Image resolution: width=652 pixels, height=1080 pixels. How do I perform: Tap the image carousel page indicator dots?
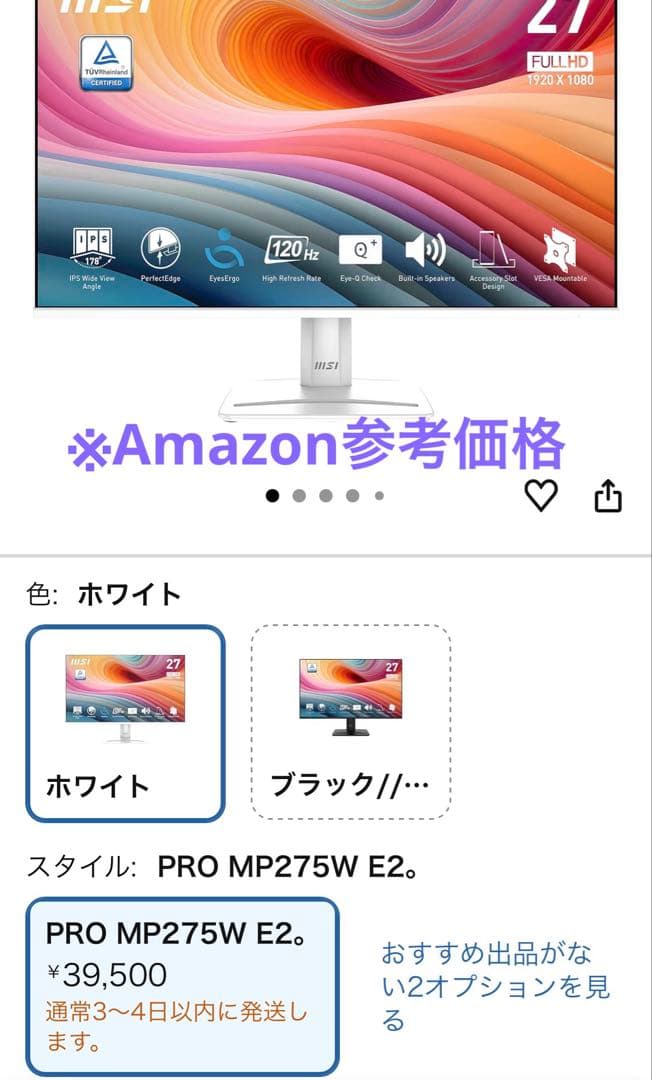coord(325,495)
